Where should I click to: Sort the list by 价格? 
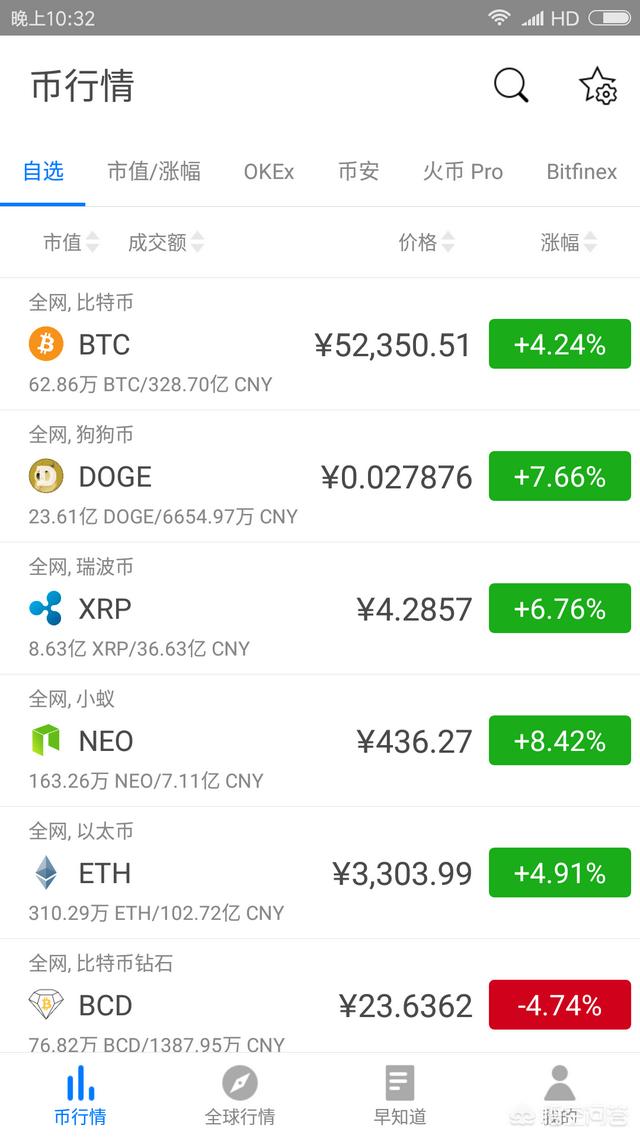point(426,242)
